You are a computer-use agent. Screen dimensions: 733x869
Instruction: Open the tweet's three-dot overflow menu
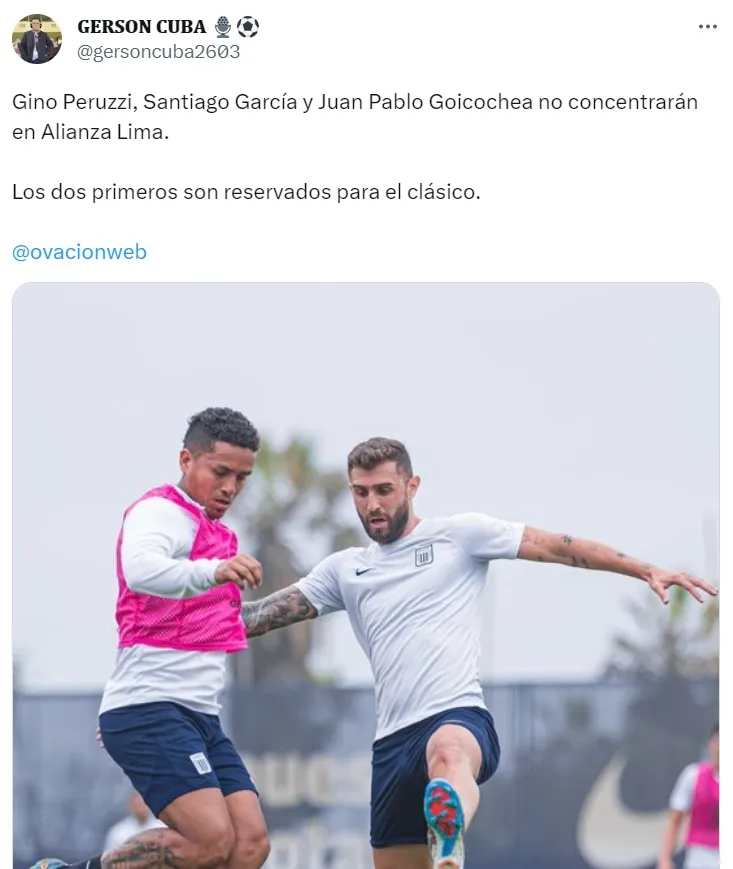click(x=708, y=27)
